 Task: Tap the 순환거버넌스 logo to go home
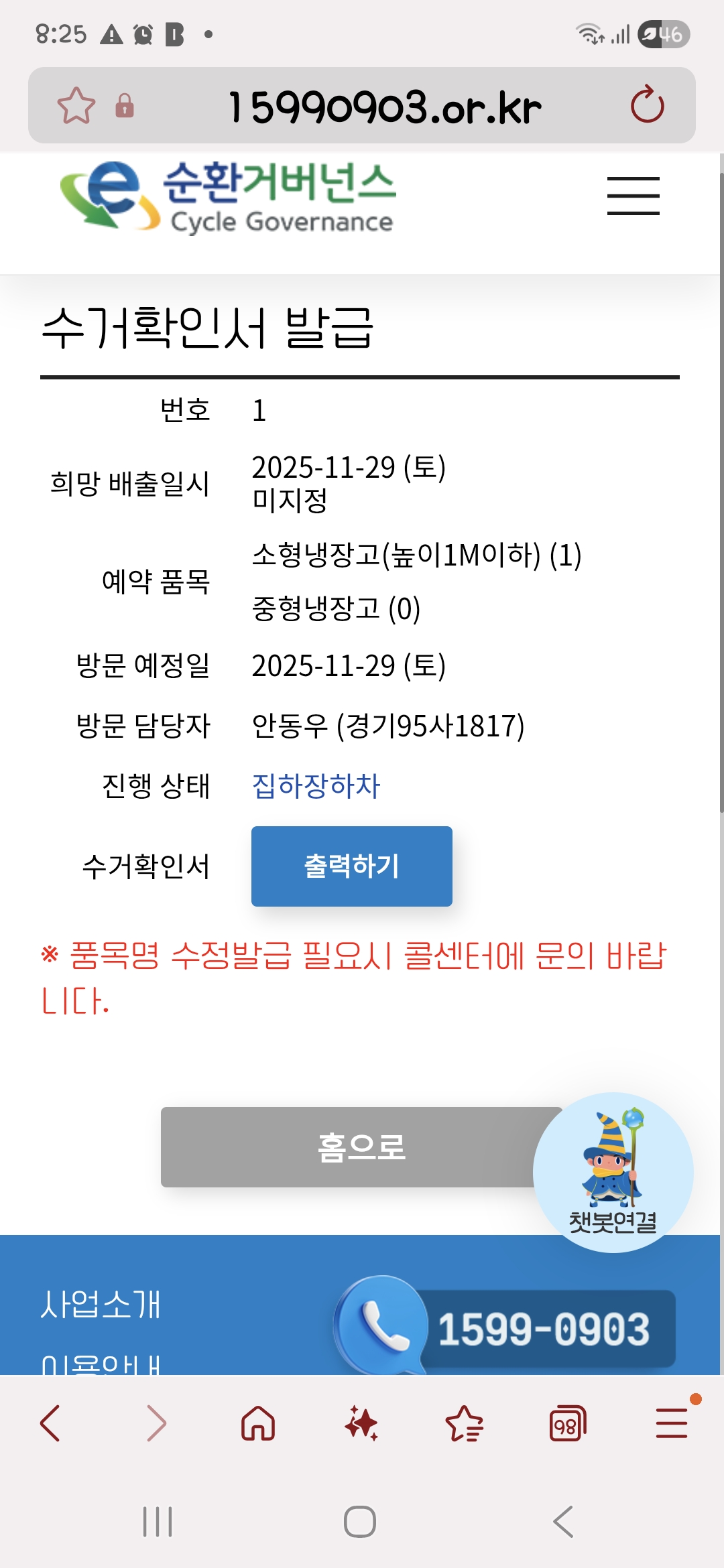pos(228,197)
